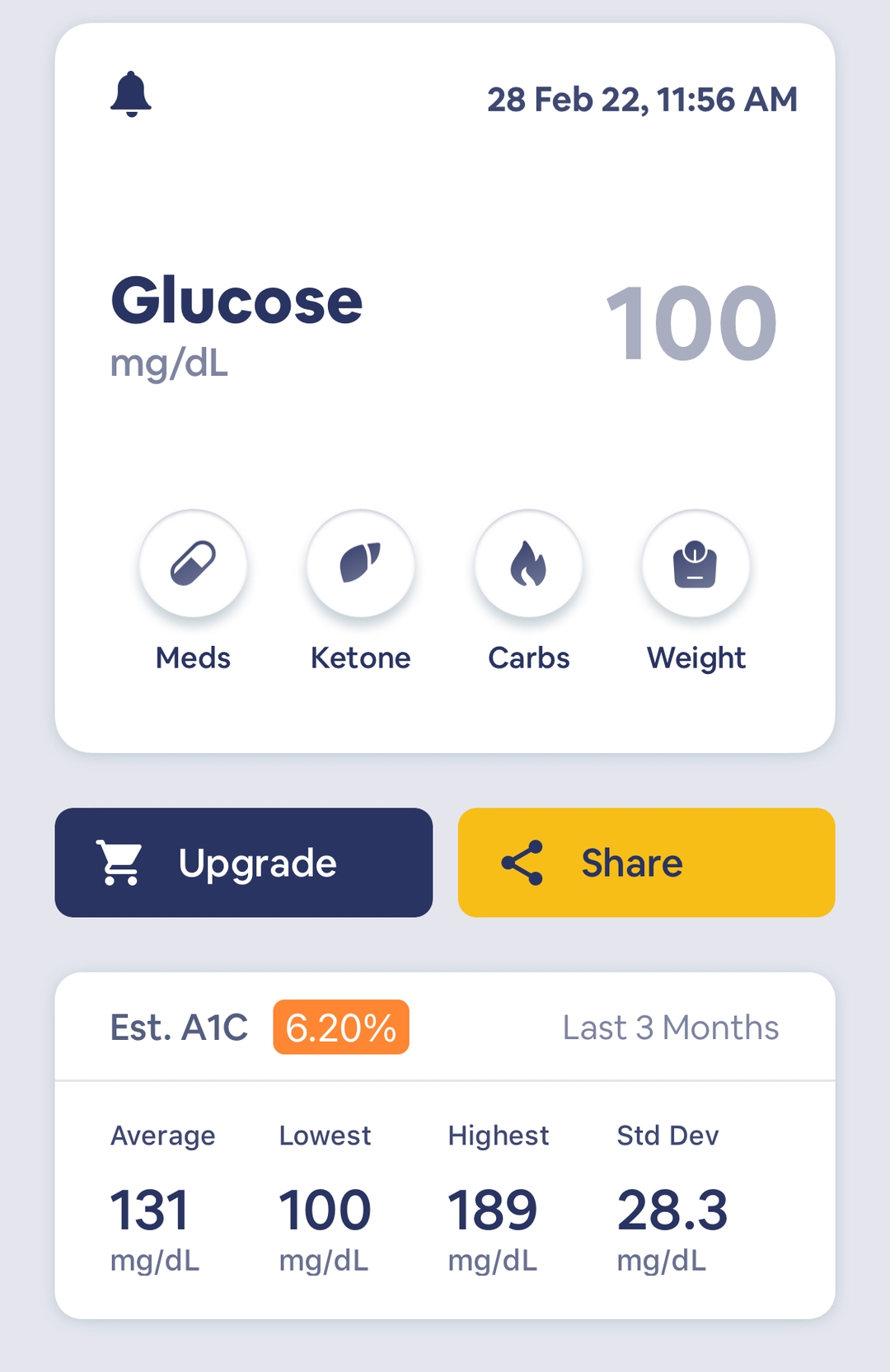Open the Upgrade purchase screen
This screenshot has width=890, height=1372.
tap(244, 862)
